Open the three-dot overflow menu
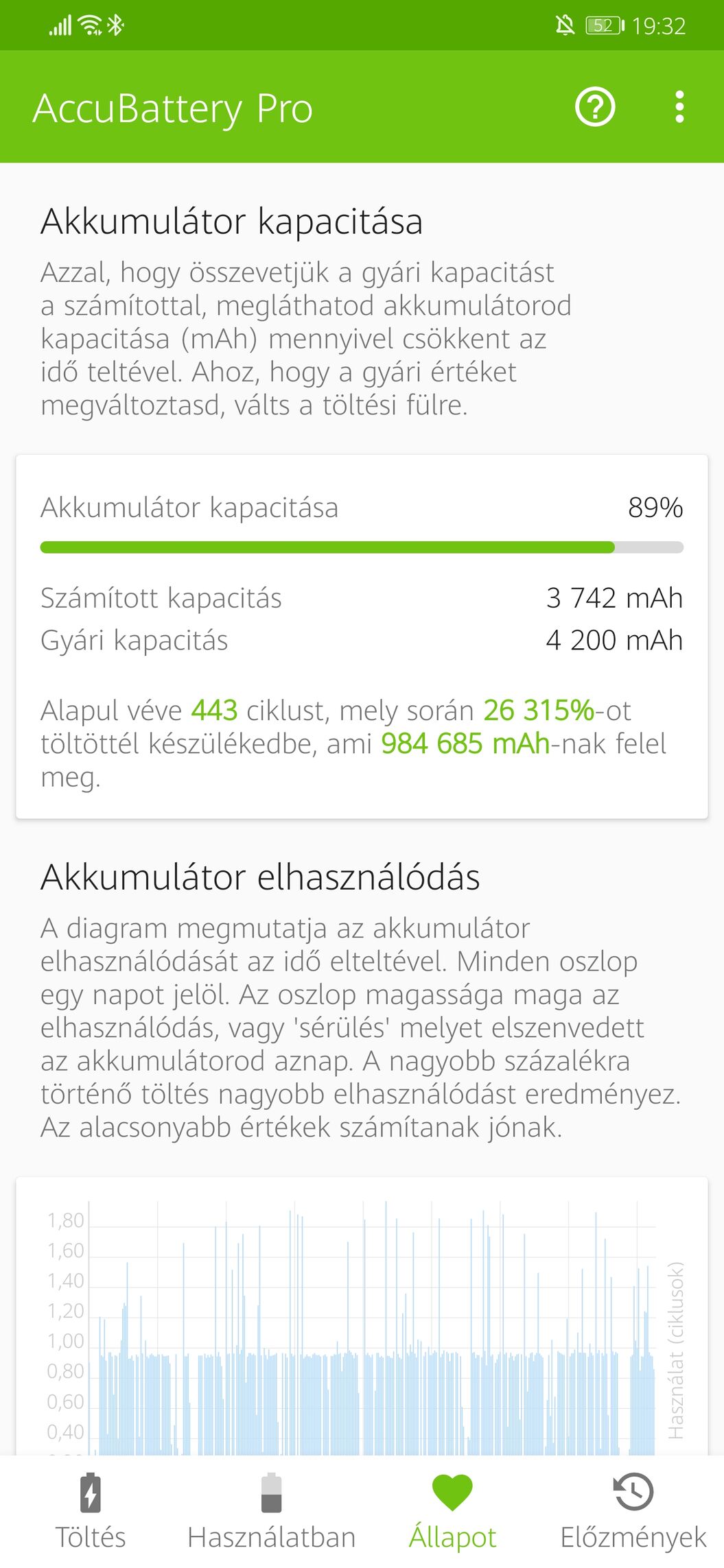 click(x=679, y=107)
